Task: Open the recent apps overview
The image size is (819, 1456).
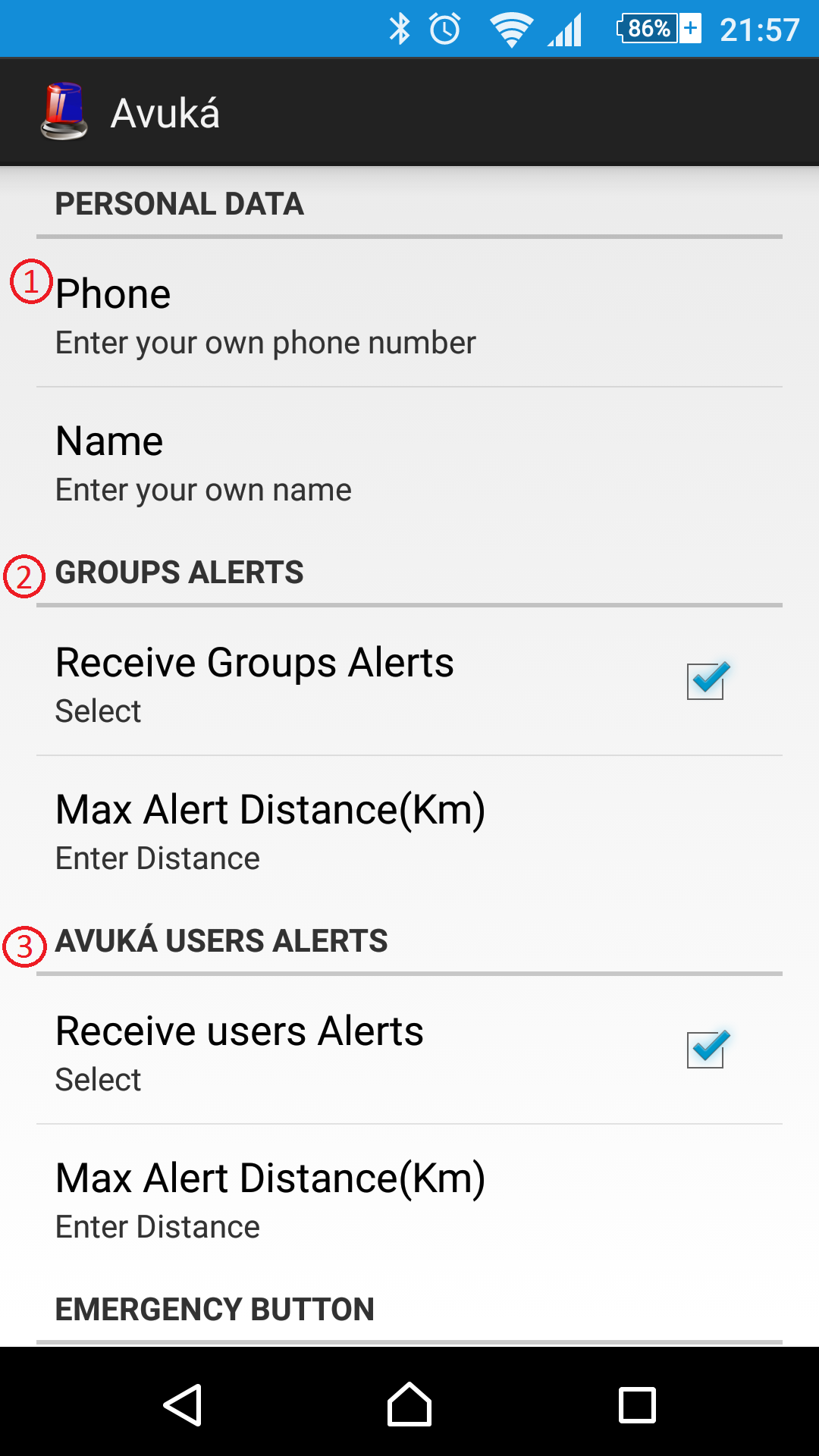Action: (637, 1404)
